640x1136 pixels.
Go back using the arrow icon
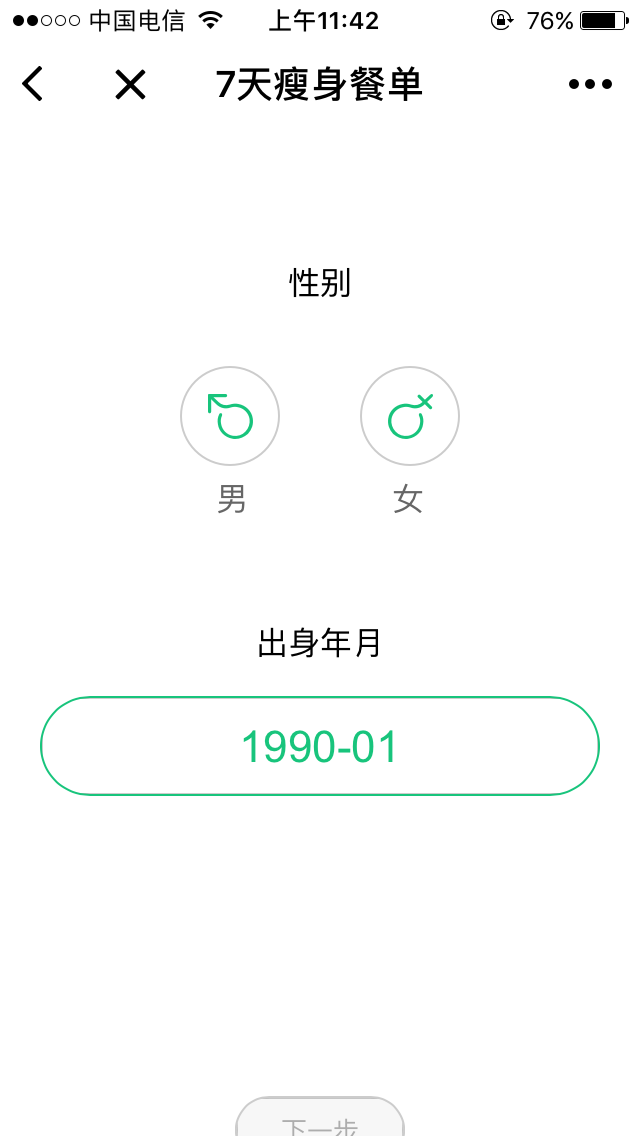pos(33,84)
